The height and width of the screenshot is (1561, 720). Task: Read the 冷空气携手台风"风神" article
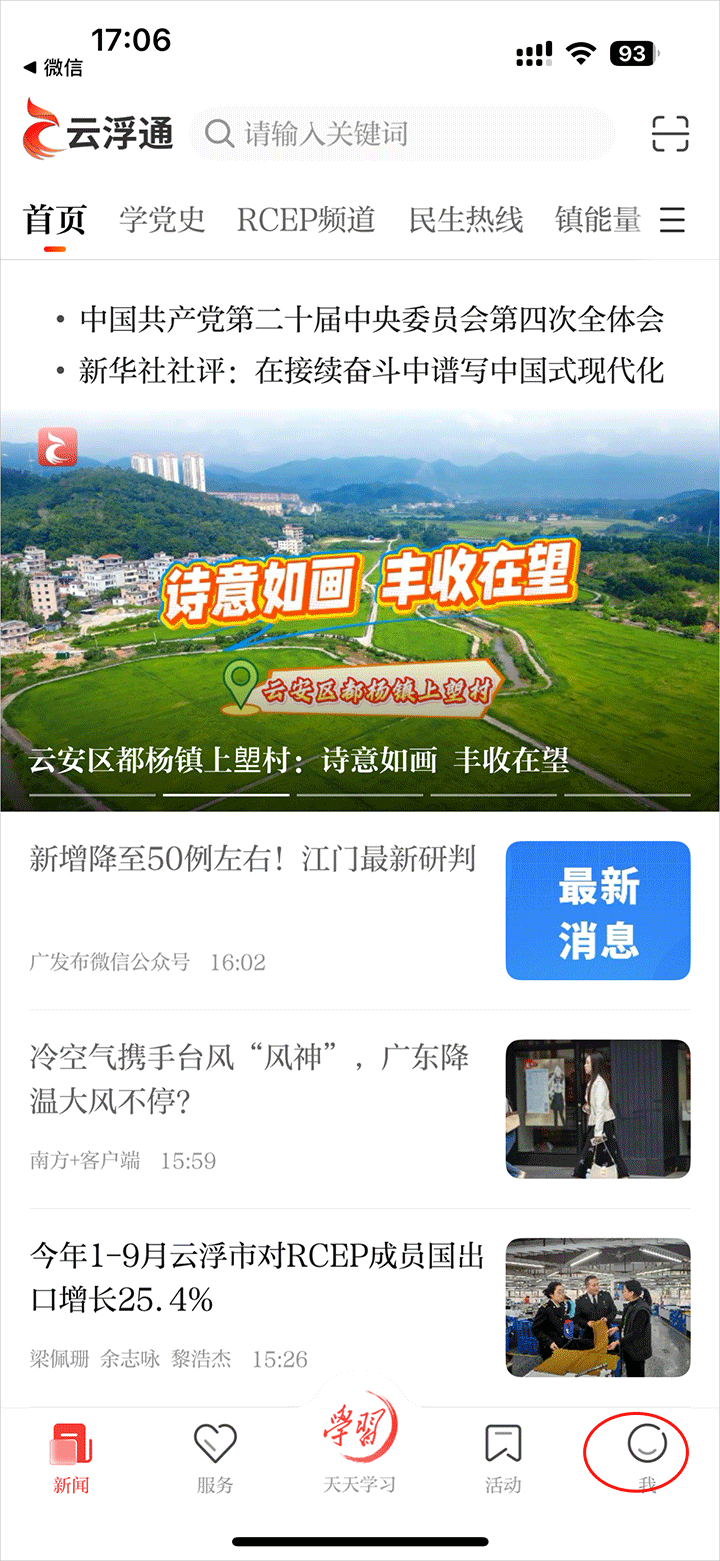[250, 1080]
